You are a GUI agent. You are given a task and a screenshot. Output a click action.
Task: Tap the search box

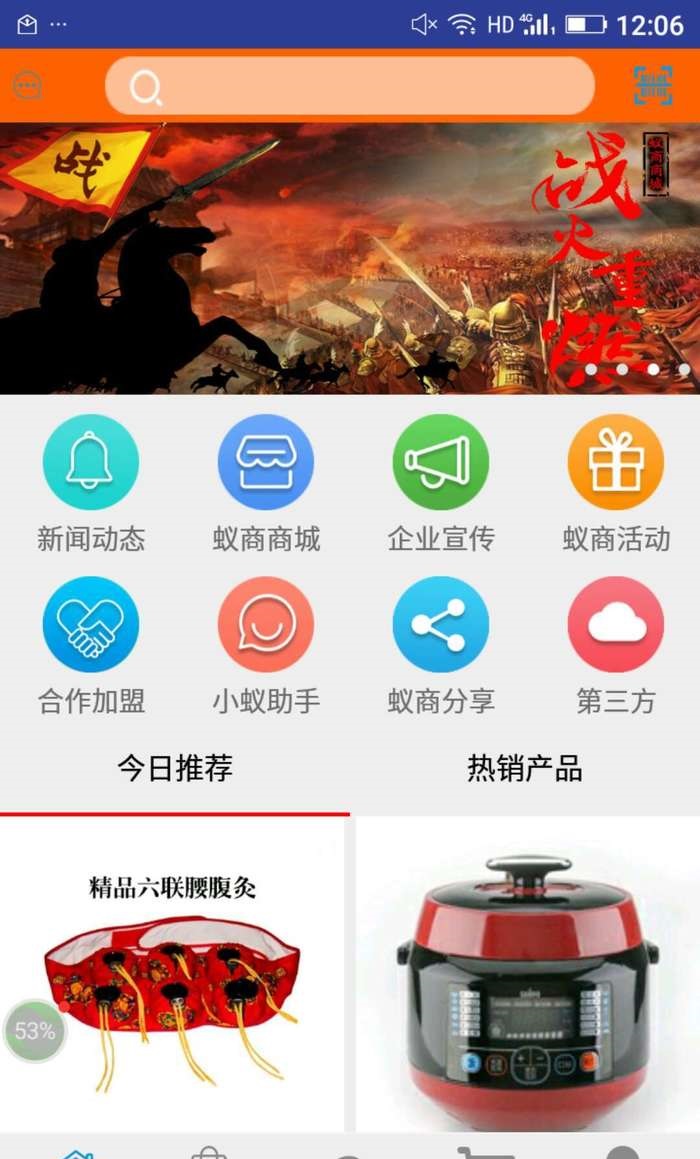point(350,87)
